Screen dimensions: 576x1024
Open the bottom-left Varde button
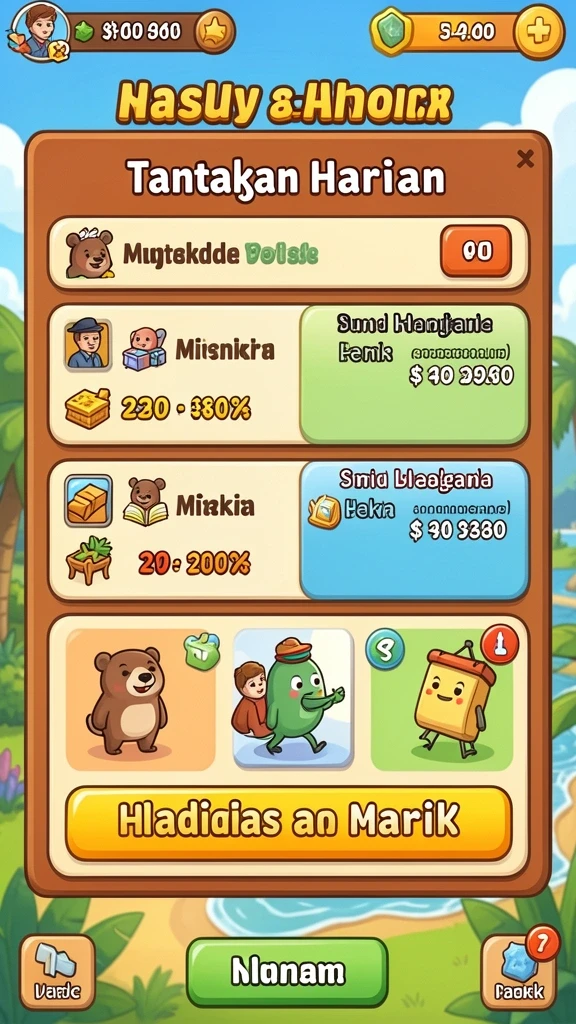click(x=57, y=972)
